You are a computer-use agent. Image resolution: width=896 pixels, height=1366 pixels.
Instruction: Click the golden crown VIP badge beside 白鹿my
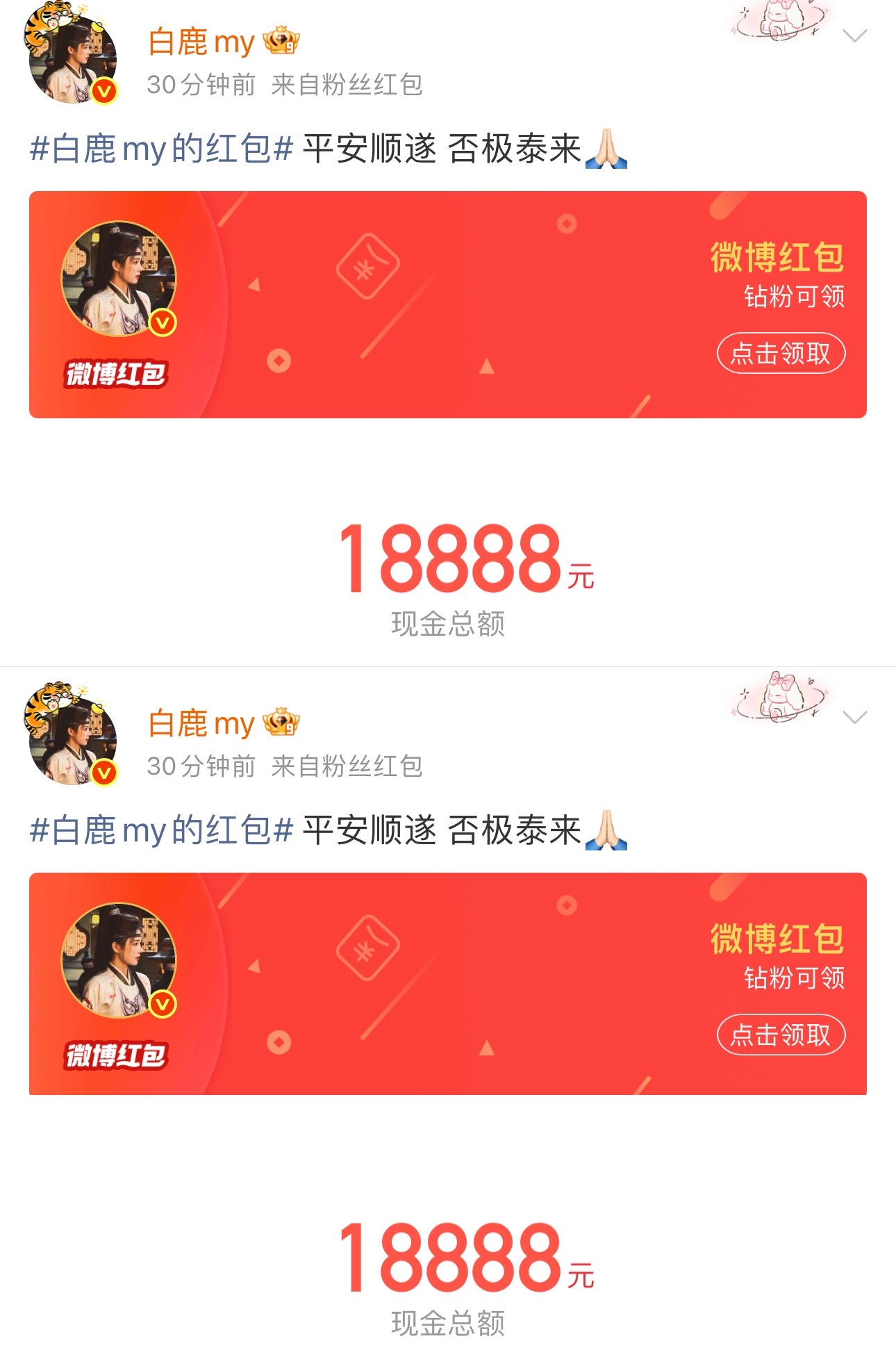pyautogui.click(x=281, y=40)
